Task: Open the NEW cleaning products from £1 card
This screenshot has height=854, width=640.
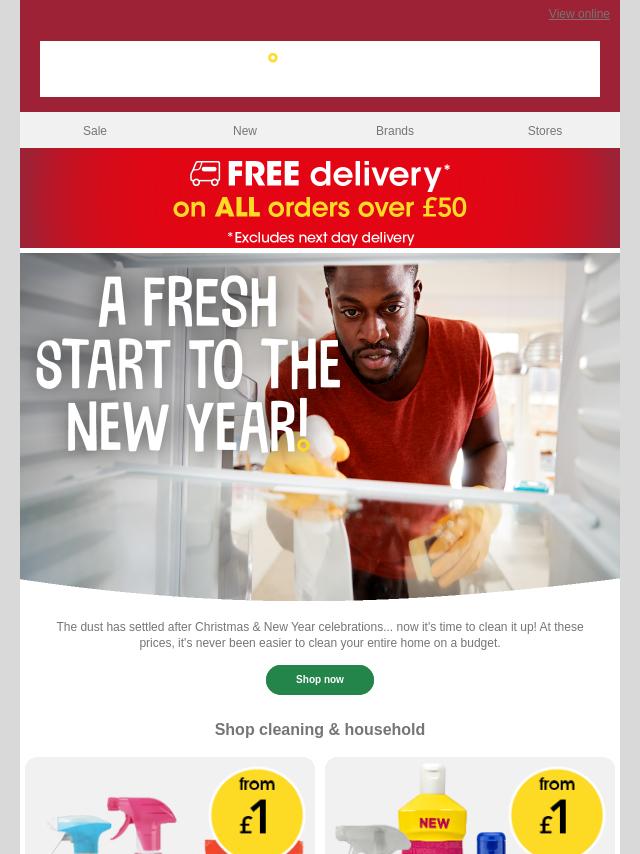Action: pos(470,806)
